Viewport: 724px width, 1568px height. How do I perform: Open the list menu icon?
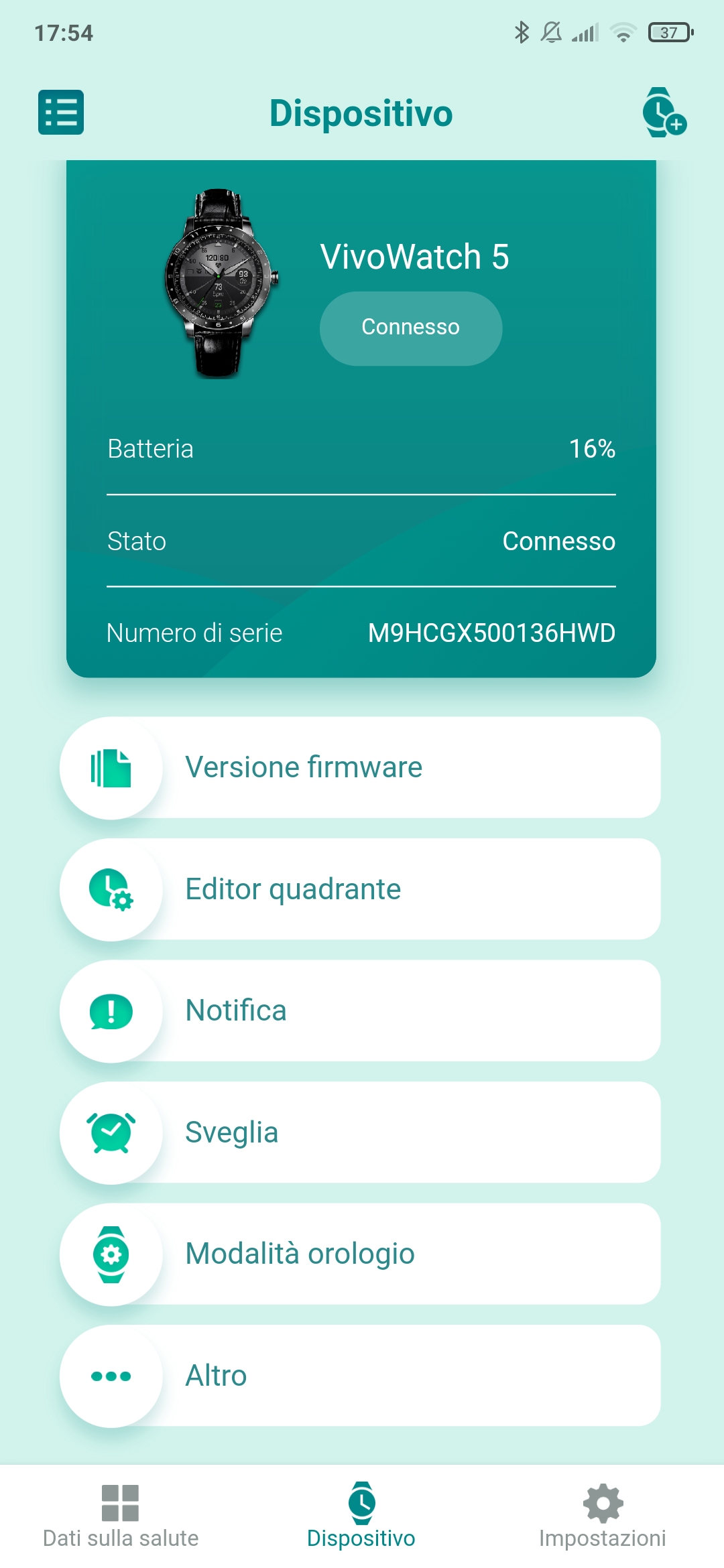pos(61,112)
